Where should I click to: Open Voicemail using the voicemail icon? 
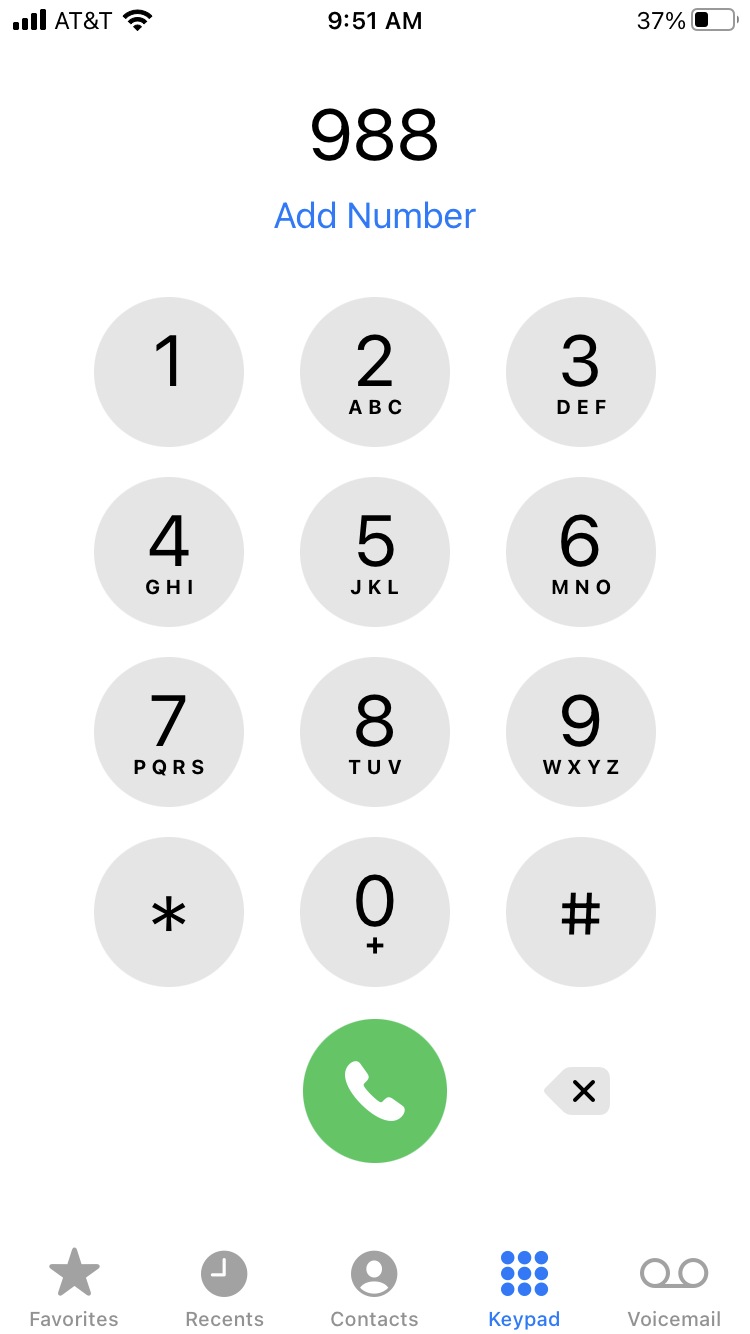tap(673, 1271)
